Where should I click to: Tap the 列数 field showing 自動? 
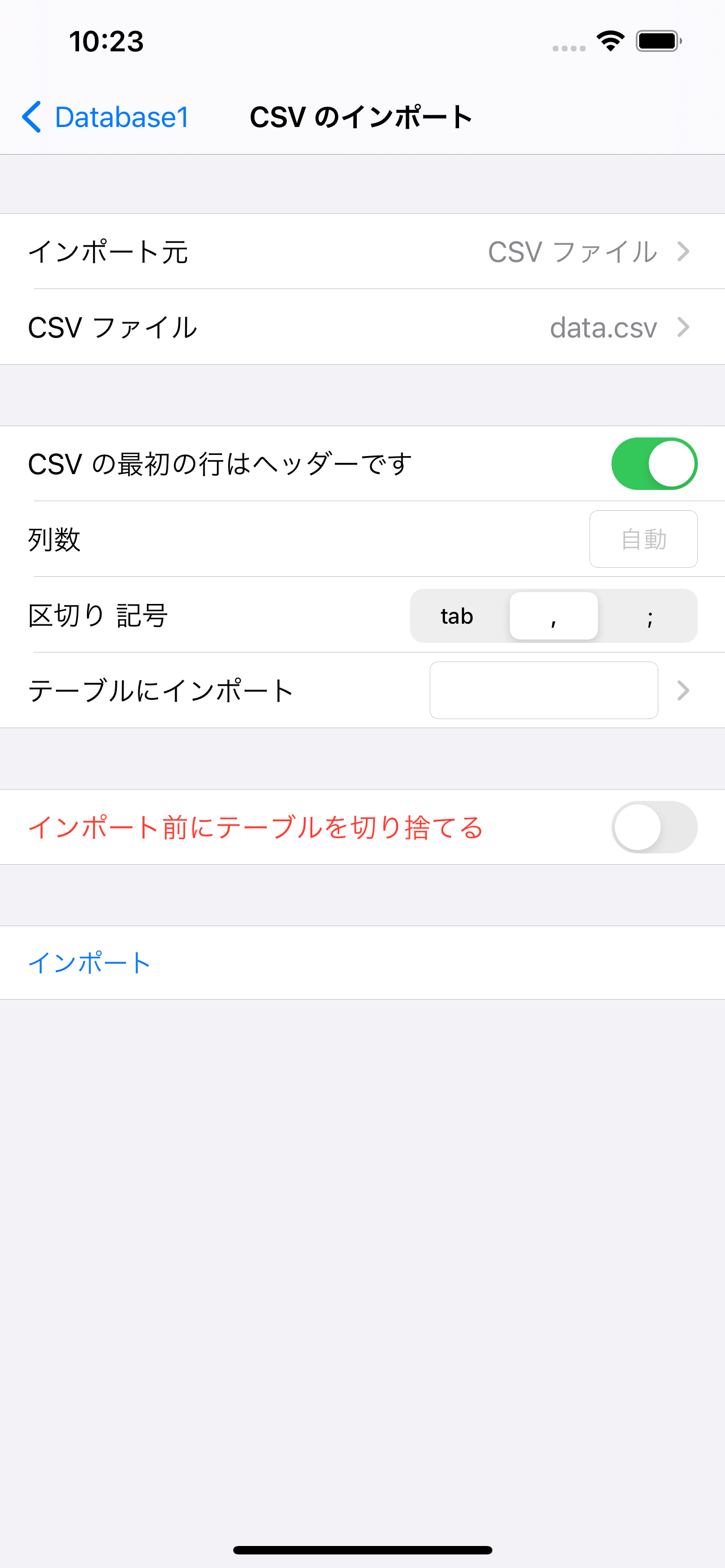tap(643, 539)
